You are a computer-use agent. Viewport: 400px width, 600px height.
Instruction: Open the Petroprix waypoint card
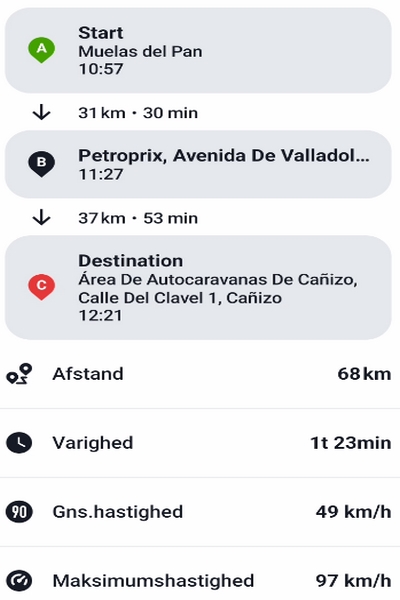point(198,164)
